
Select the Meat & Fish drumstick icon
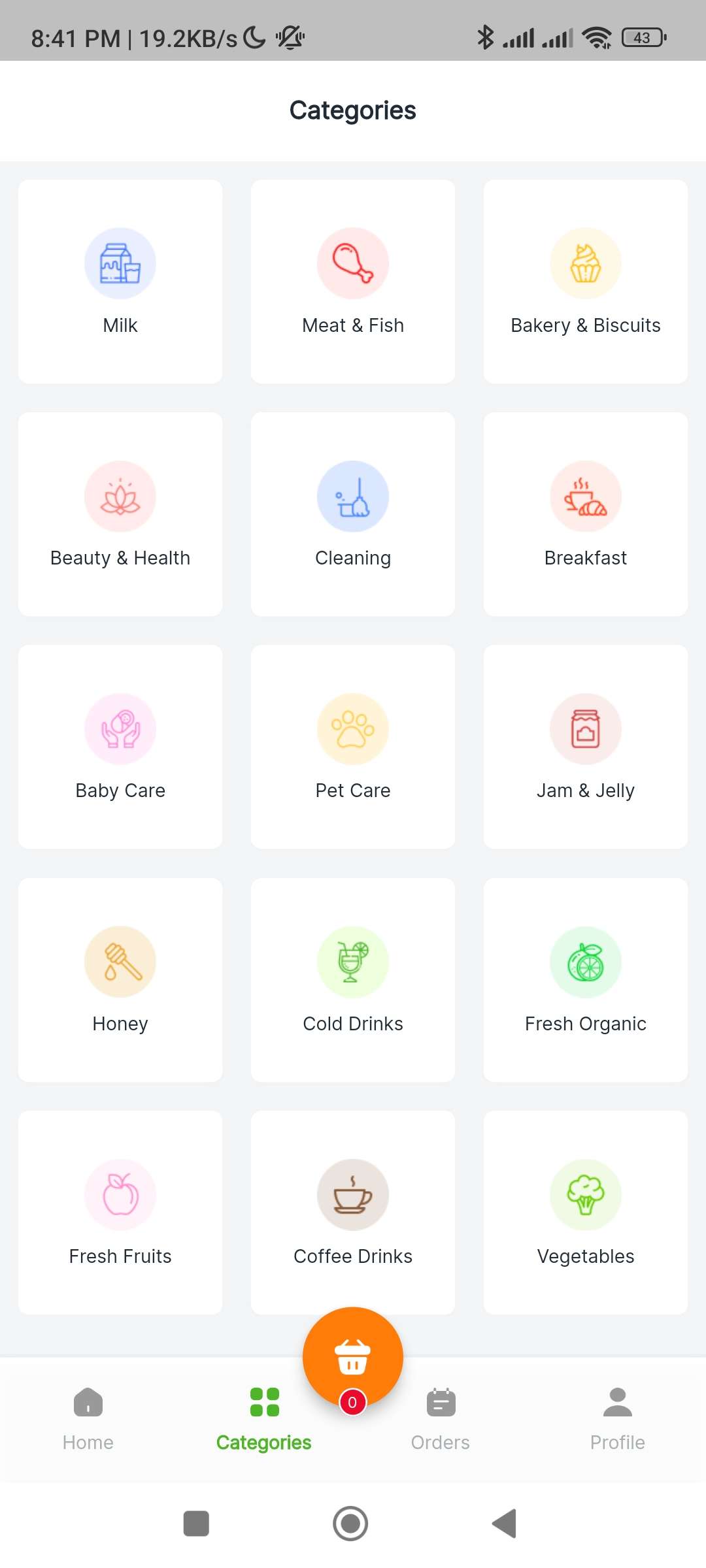pos(352,263)
